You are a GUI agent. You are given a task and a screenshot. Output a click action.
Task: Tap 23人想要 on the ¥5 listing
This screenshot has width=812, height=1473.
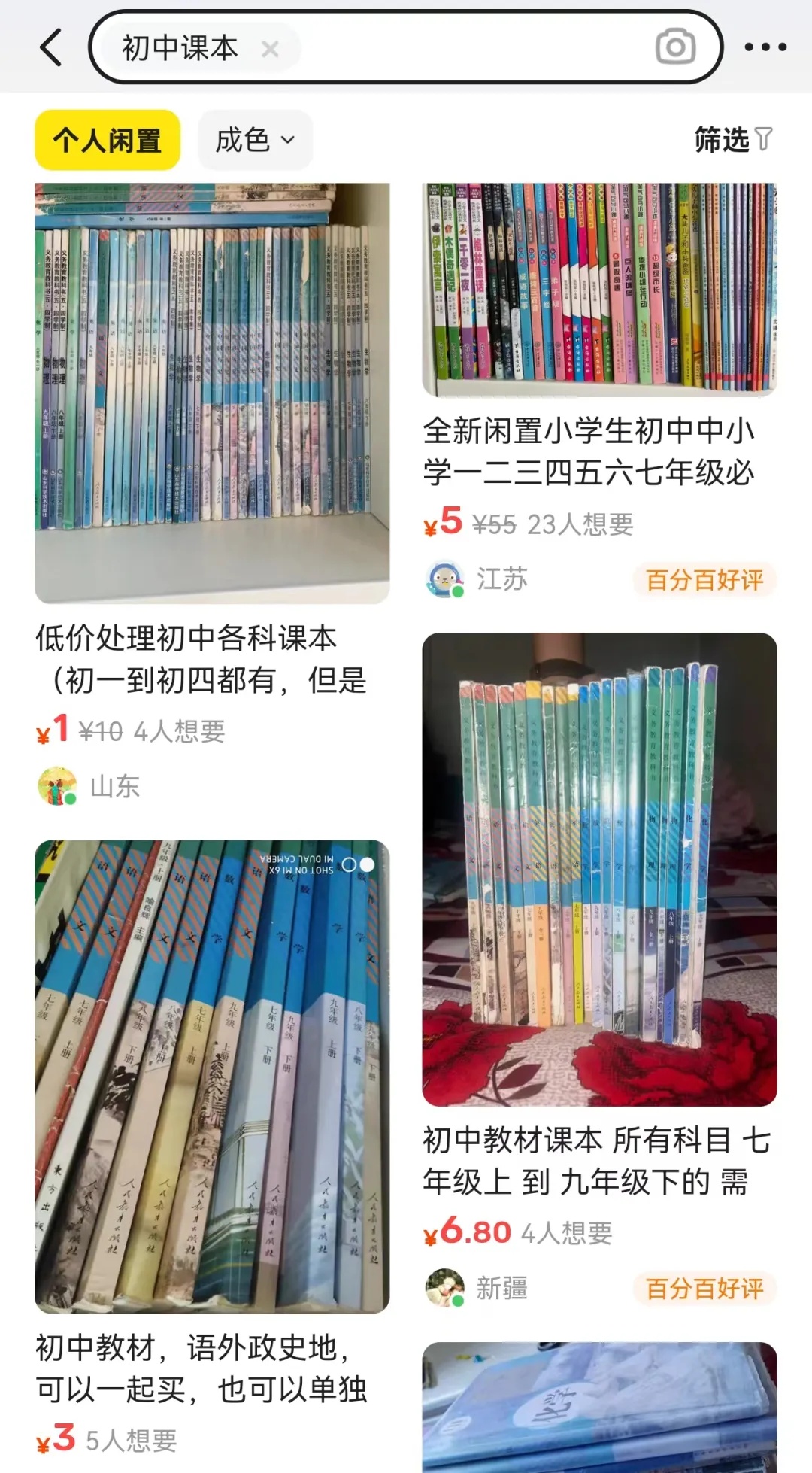583,525
